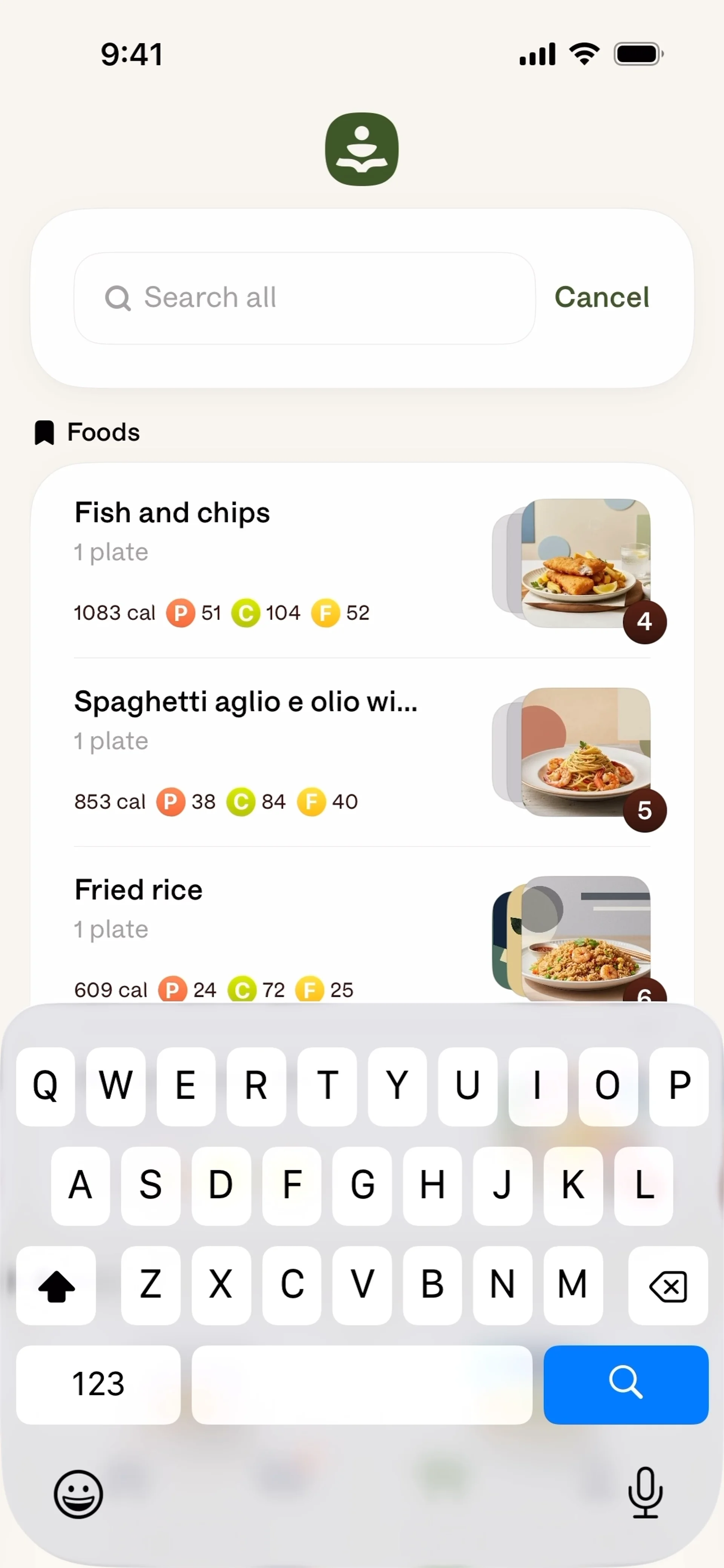Hit the blue search key on keyboard
The image size is (724, 1568).
pos(625,1384)
